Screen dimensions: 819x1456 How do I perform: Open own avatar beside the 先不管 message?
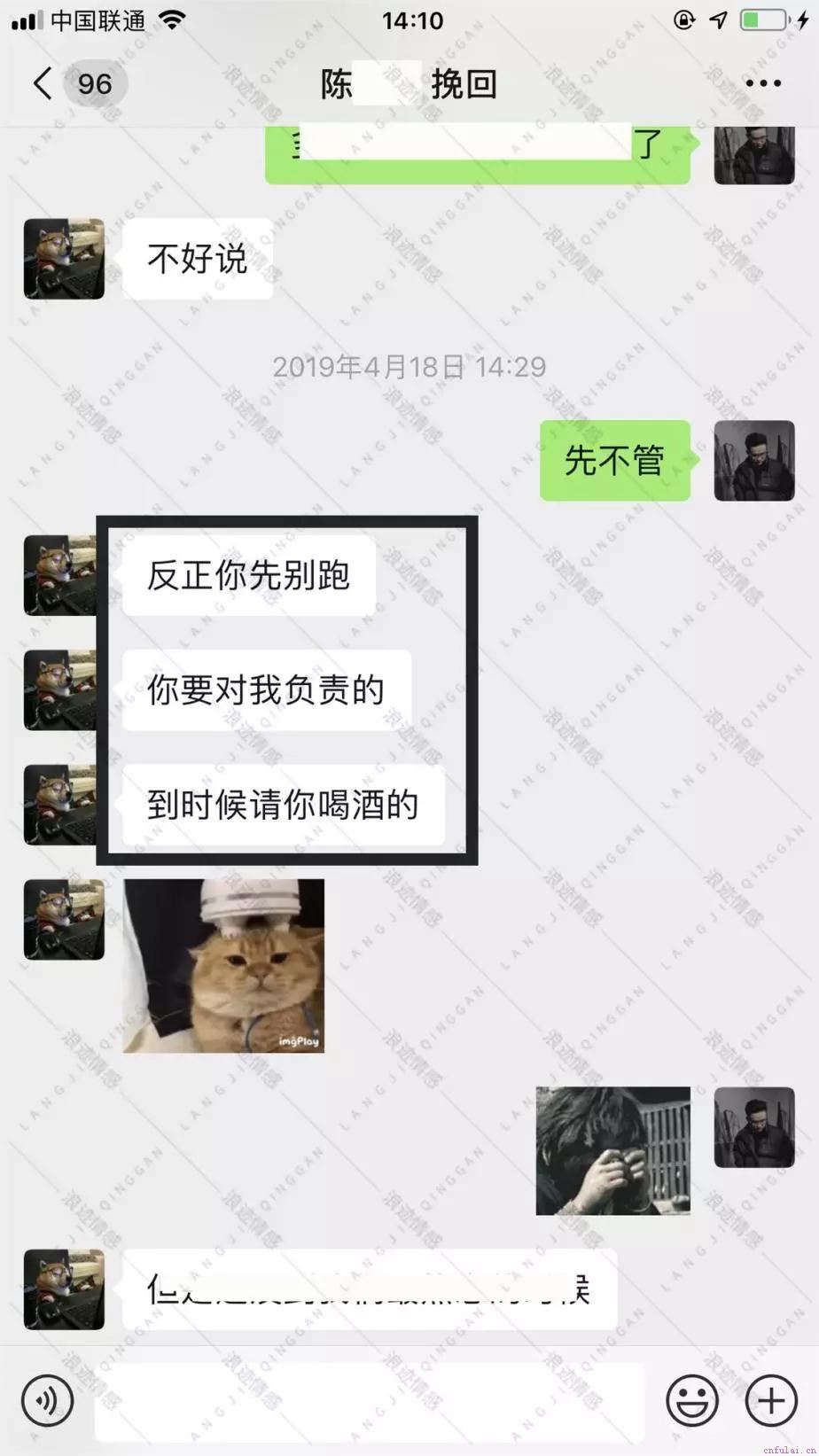754,460
